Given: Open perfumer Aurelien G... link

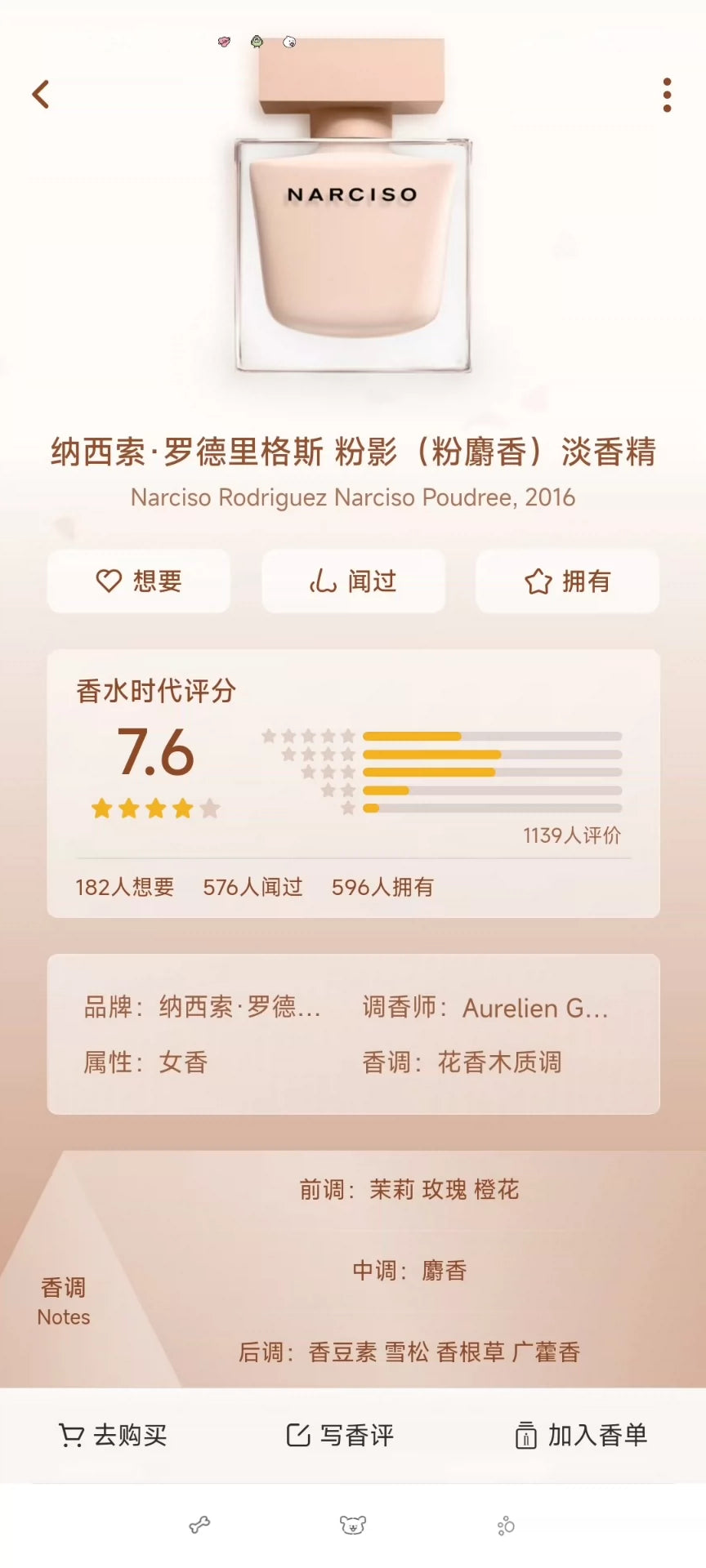Looking at the screenshot, I should point(535,1008).
